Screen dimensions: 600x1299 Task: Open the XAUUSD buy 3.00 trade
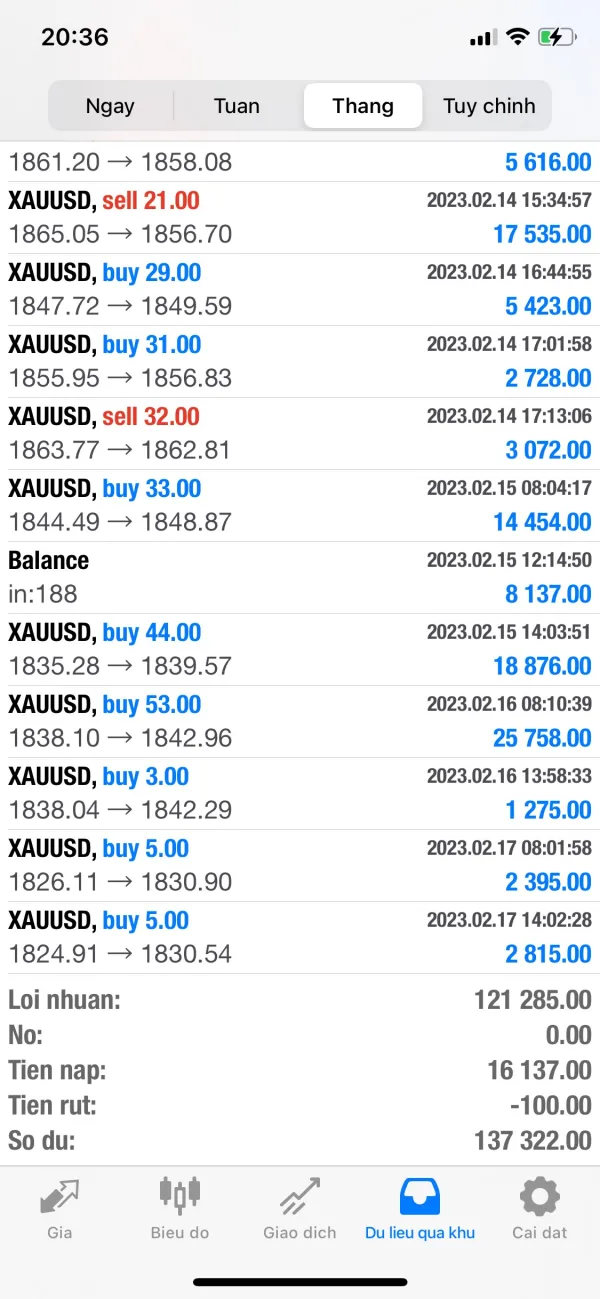point(300,793)
